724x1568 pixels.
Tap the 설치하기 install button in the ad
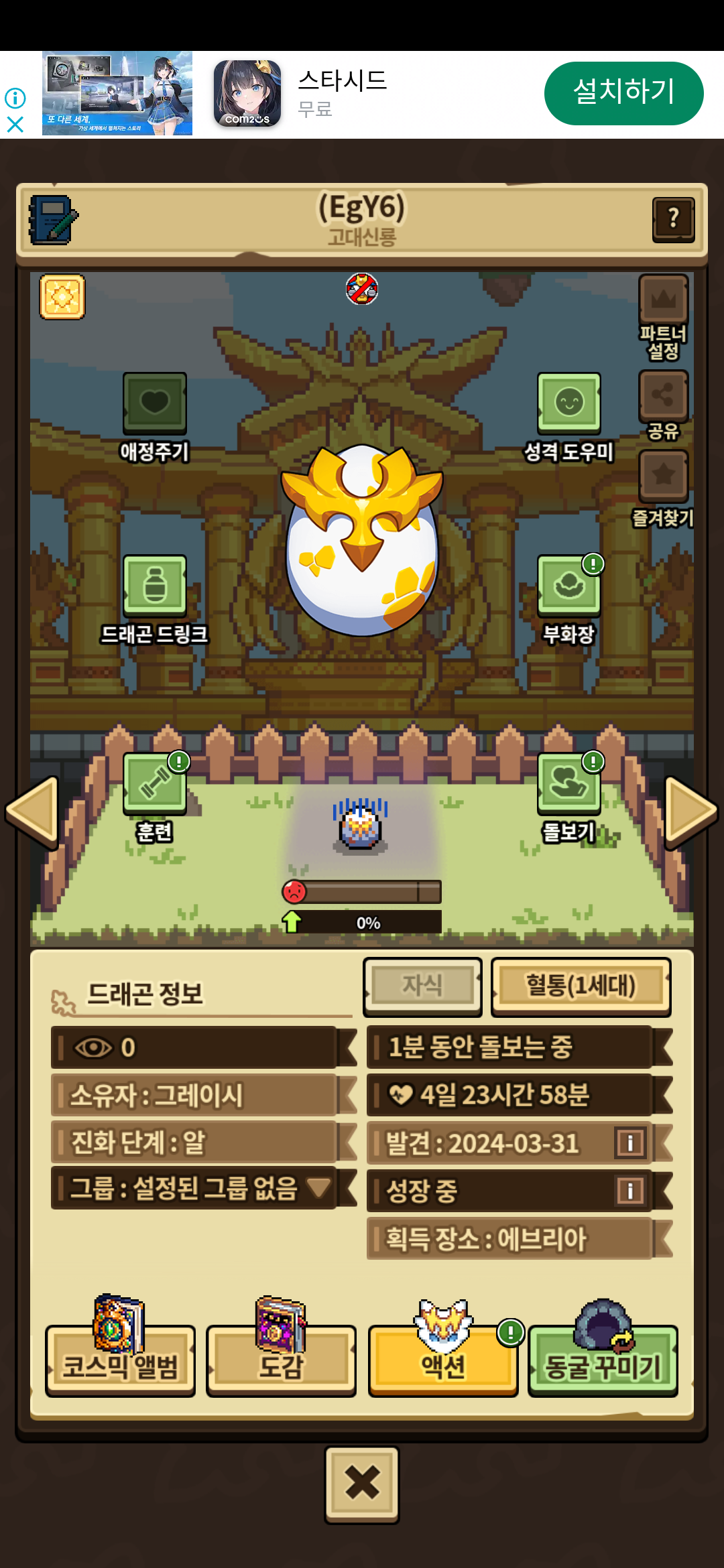pos(623,93)
